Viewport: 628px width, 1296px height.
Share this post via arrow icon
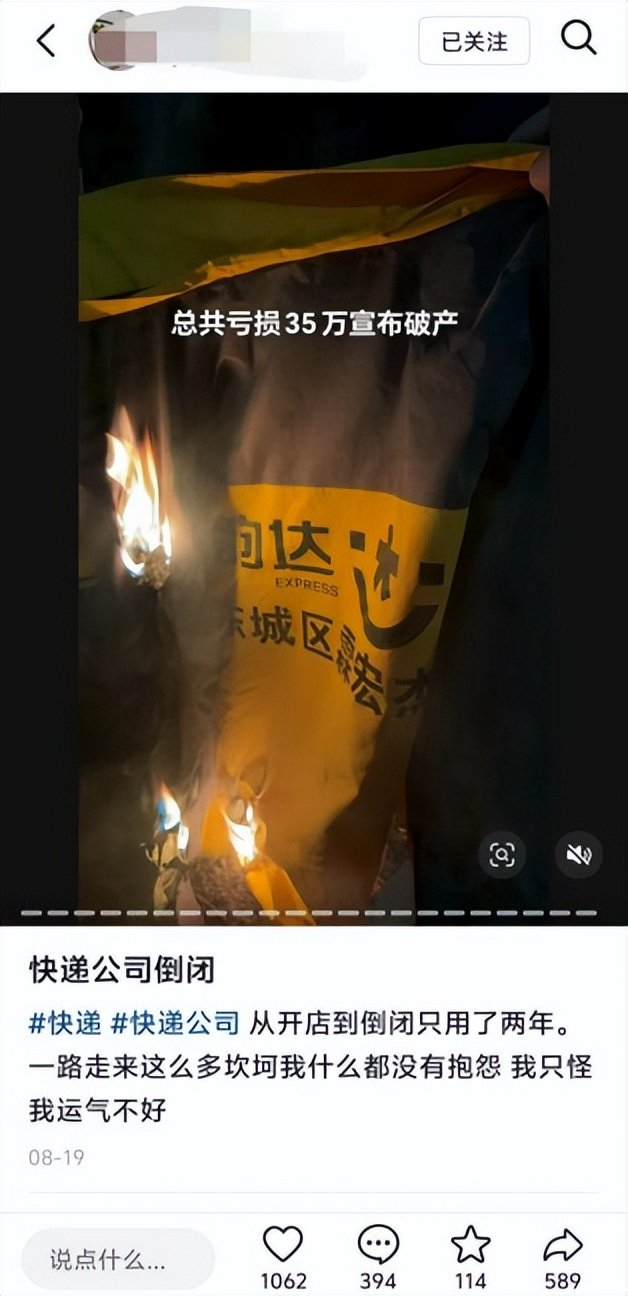pyautogui.click(x=562, y=1246)
